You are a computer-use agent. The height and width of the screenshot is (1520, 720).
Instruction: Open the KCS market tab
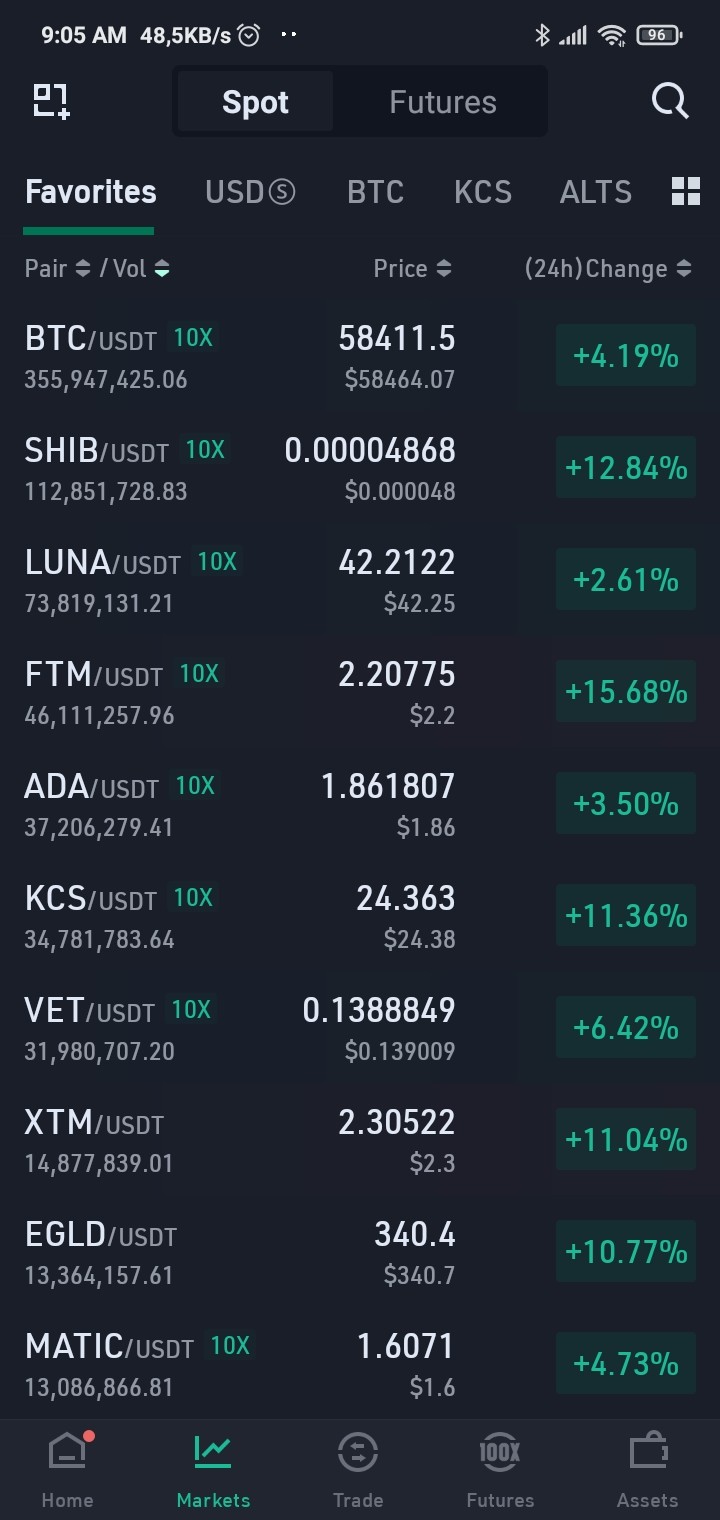coord(482,192)
